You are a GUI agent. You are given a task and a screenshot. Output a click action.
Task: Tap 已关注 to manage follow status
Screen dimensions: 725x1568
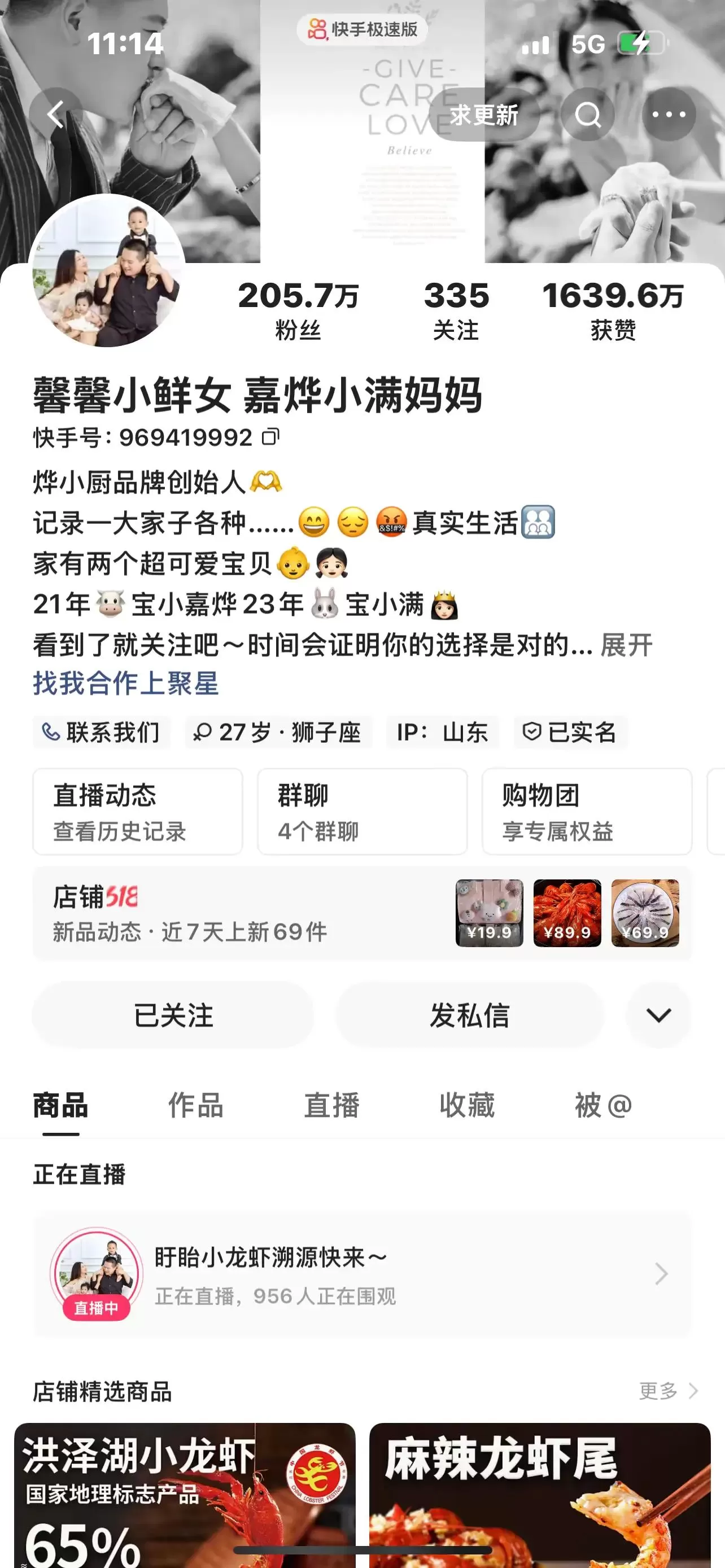click(173, 1015)
